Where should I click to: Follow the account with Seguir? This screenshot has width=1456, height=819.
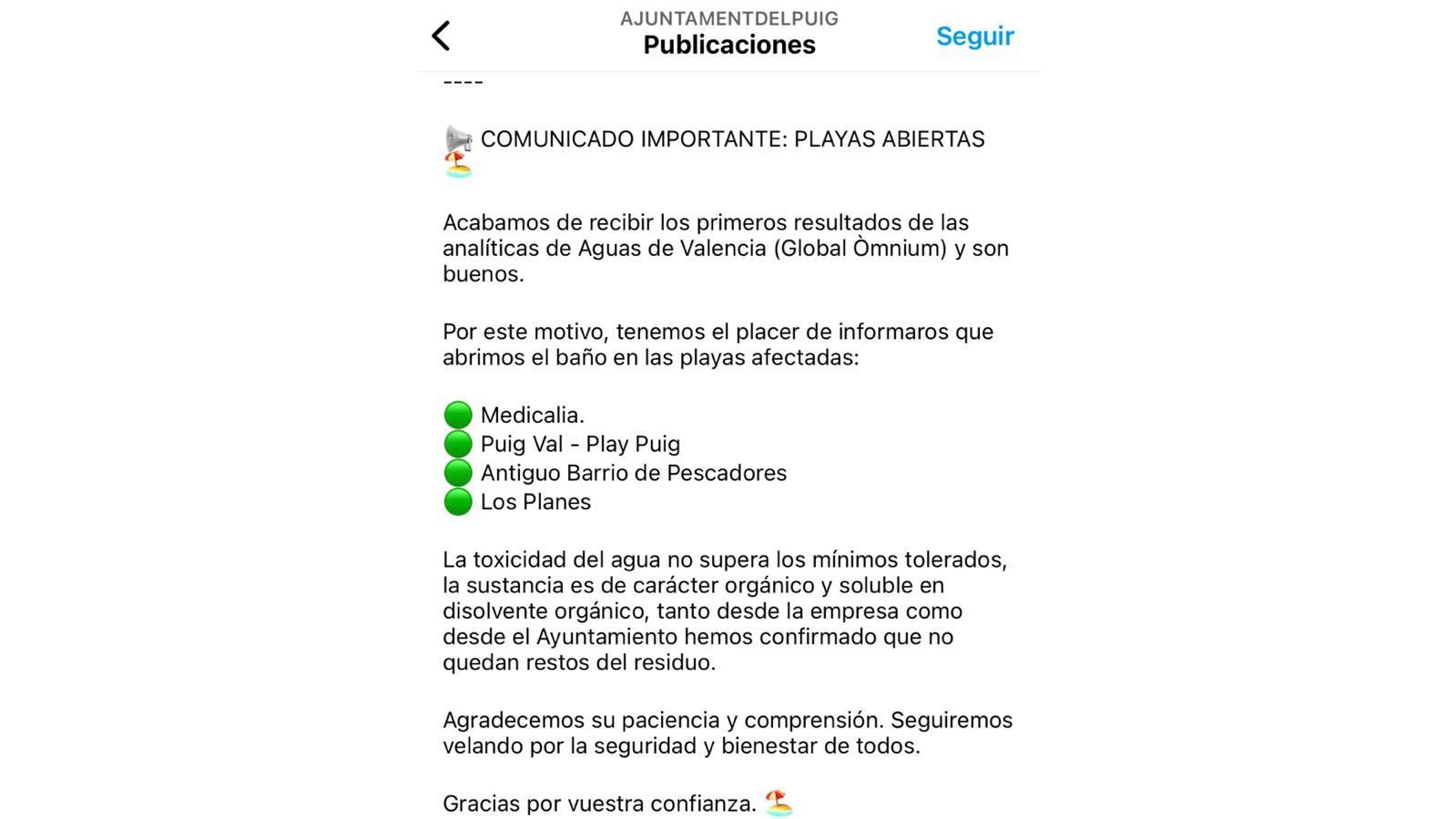tap(974, 36)
